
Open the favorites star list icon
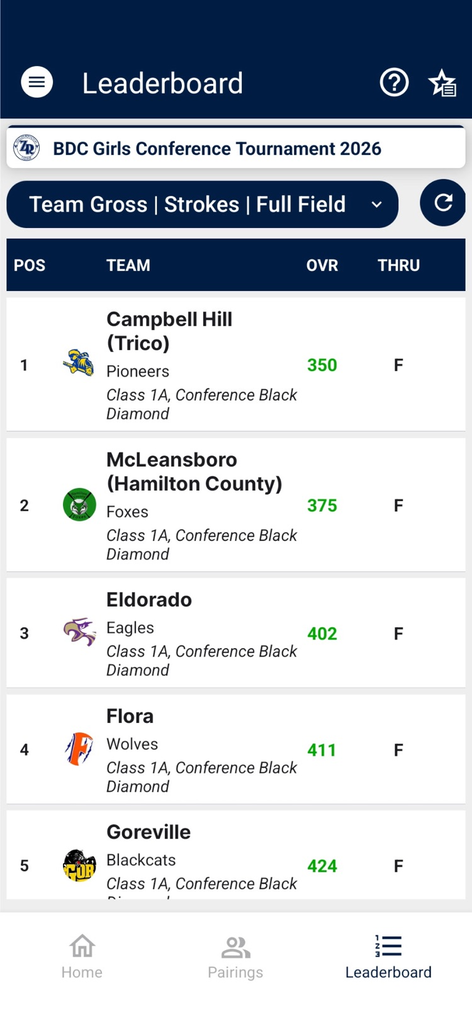(442, 84)
